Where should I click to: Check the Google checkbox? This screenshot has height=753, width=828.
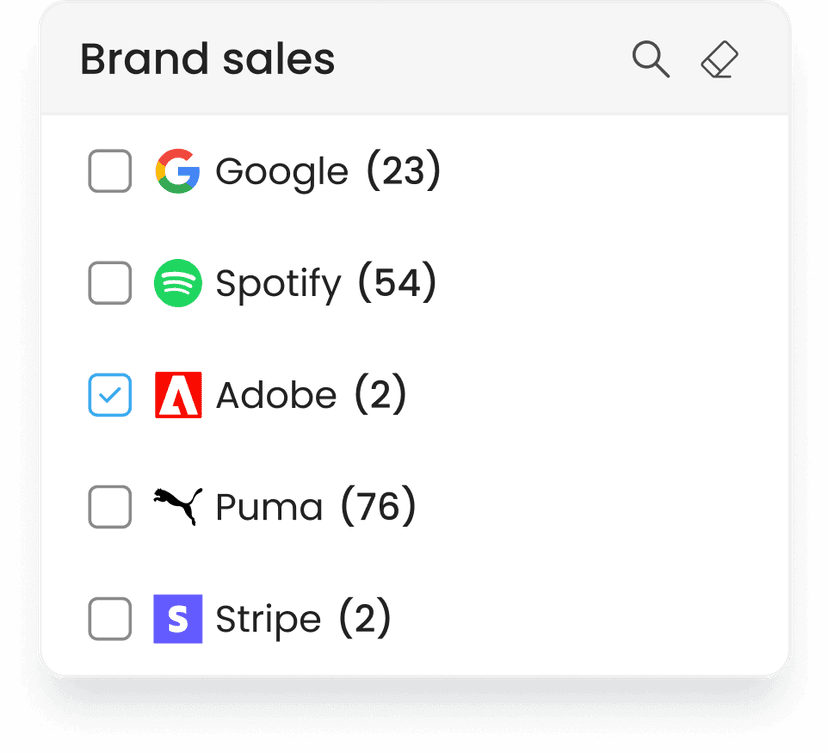click(x=110, y=171)
